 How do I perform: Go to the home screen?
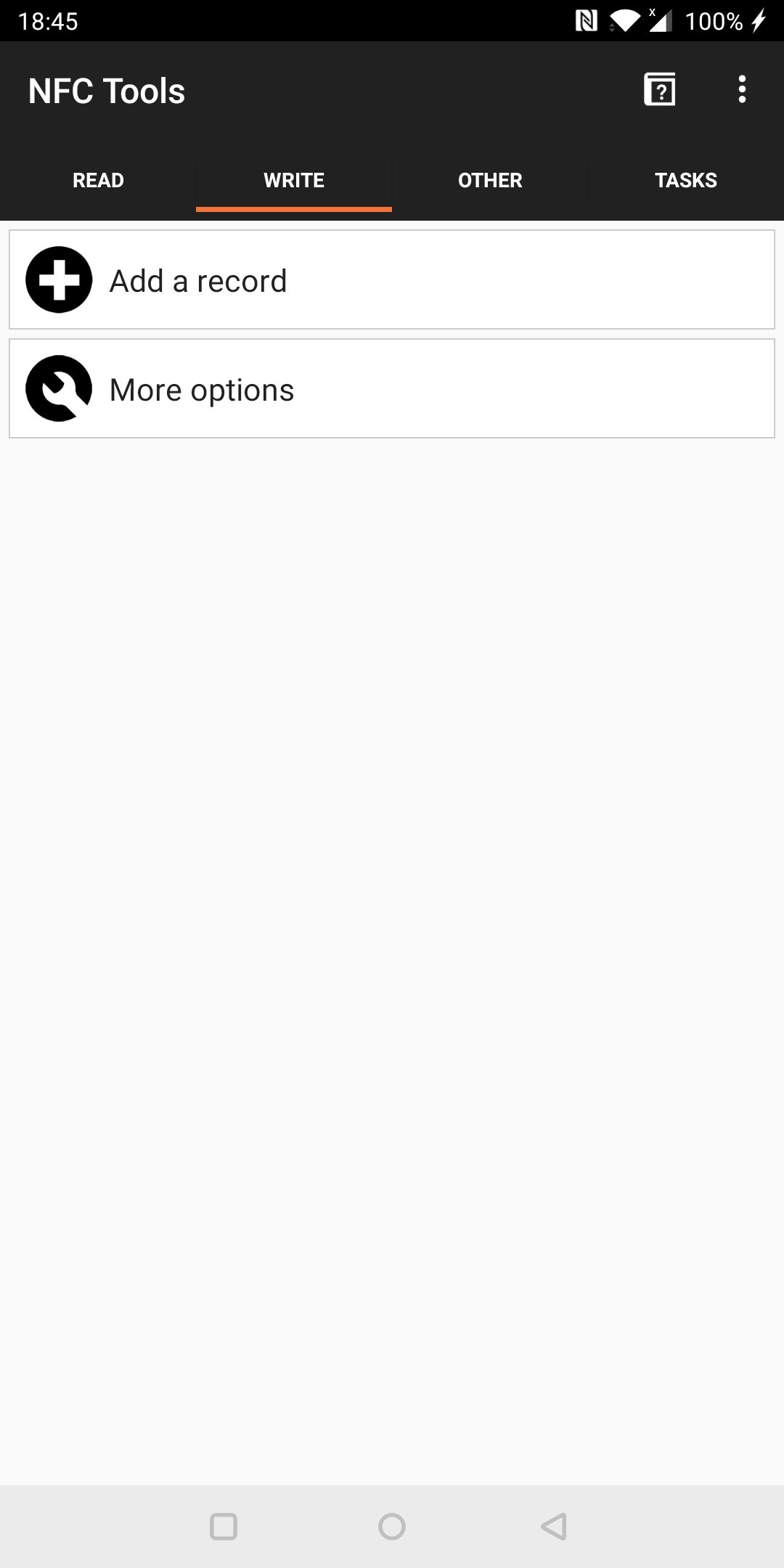coord(392,1526)
